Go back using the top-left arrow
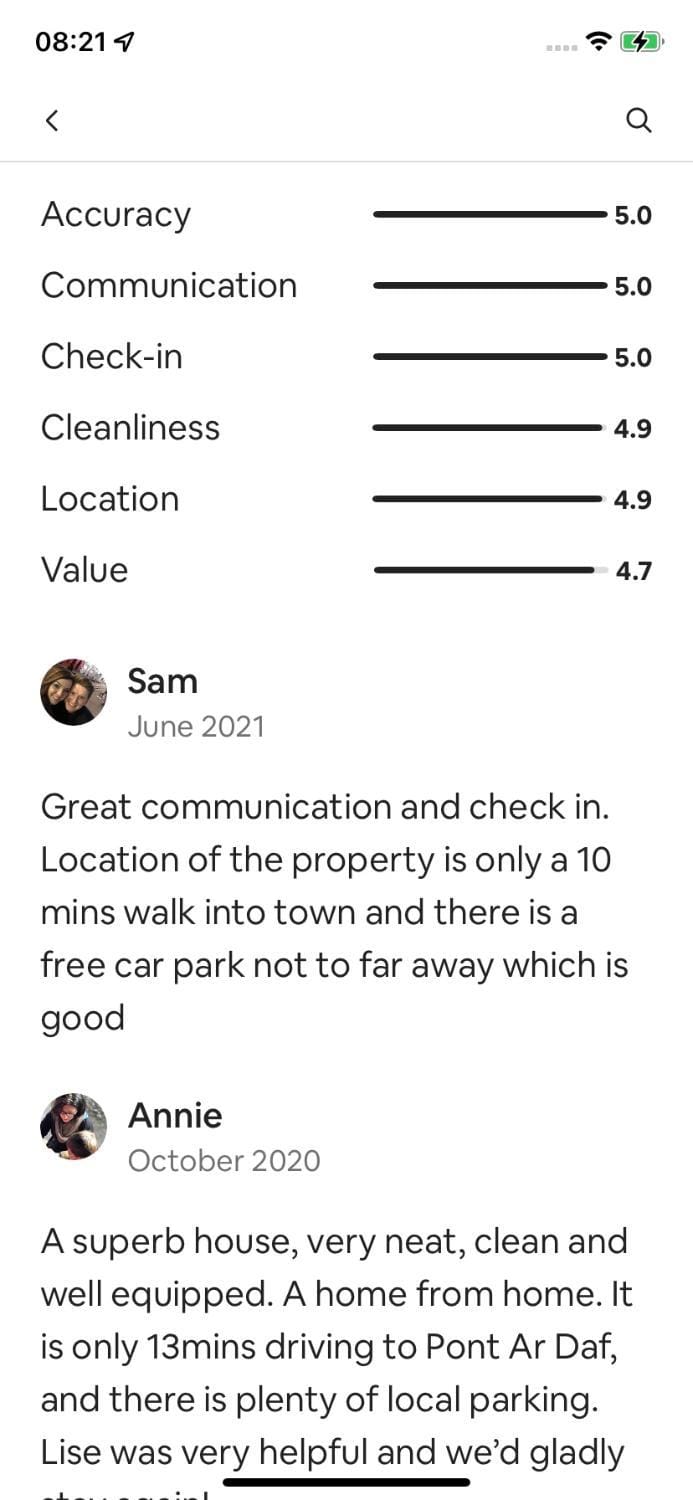693x1500 pixels. 53,121
